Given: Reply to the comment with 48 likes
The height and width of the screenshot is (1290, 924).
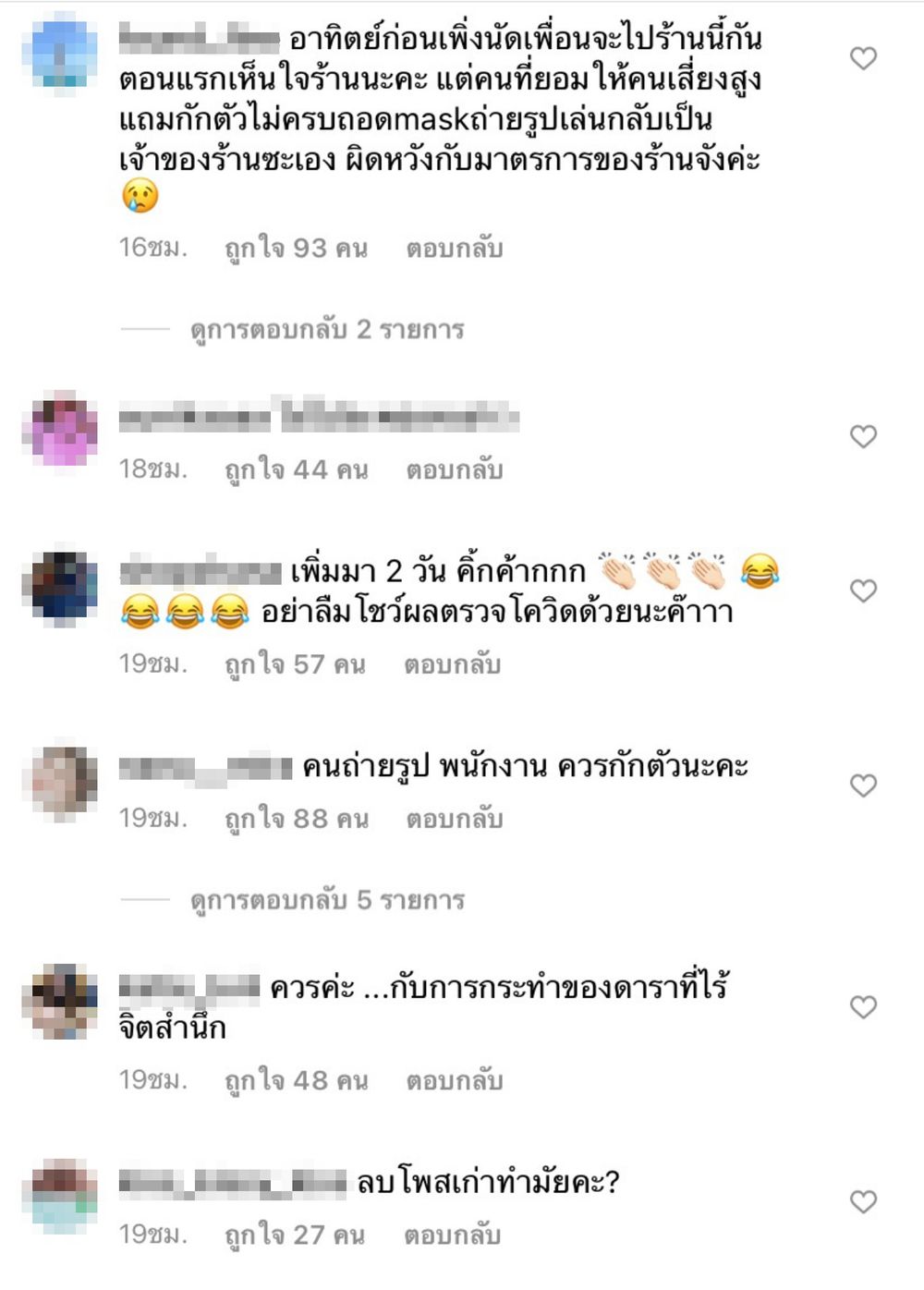Looking at the screenshot, I should 454,1080.
